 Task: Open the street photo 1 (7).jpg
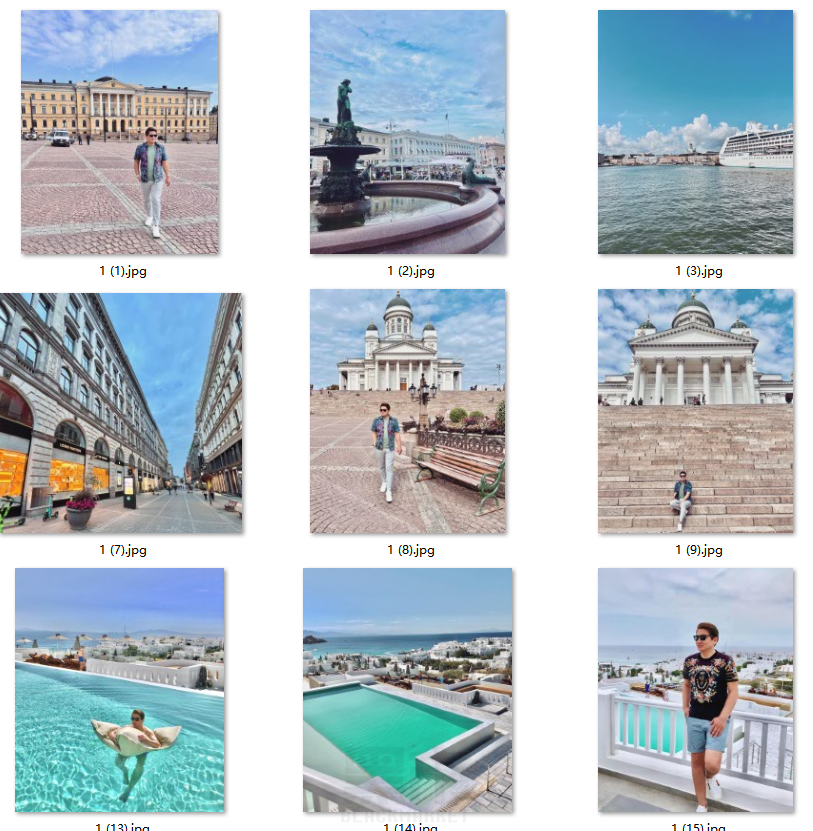tap(120, 412)
